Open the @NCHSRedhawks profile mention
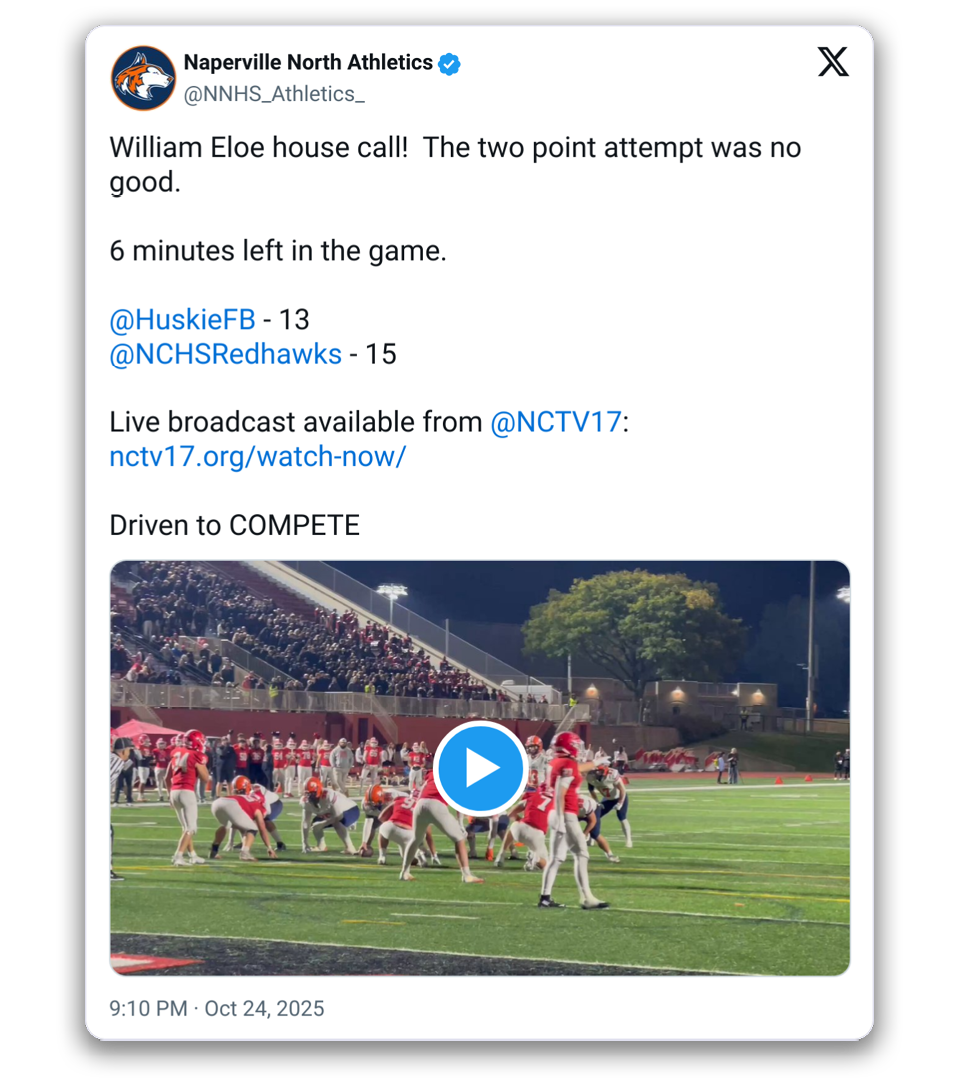Image resolution: width=959 pixels, height=1083 pixels. (225, 354)
